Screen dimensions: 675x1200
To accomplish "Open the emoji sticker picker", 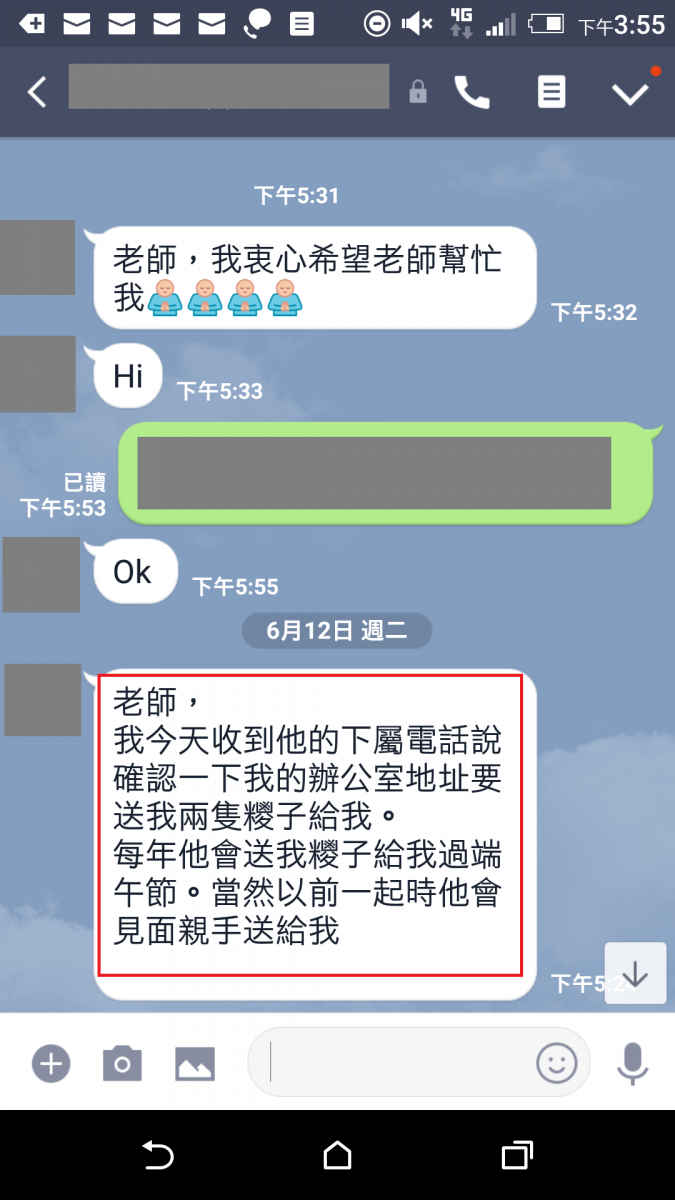I will pos(556,1062).
